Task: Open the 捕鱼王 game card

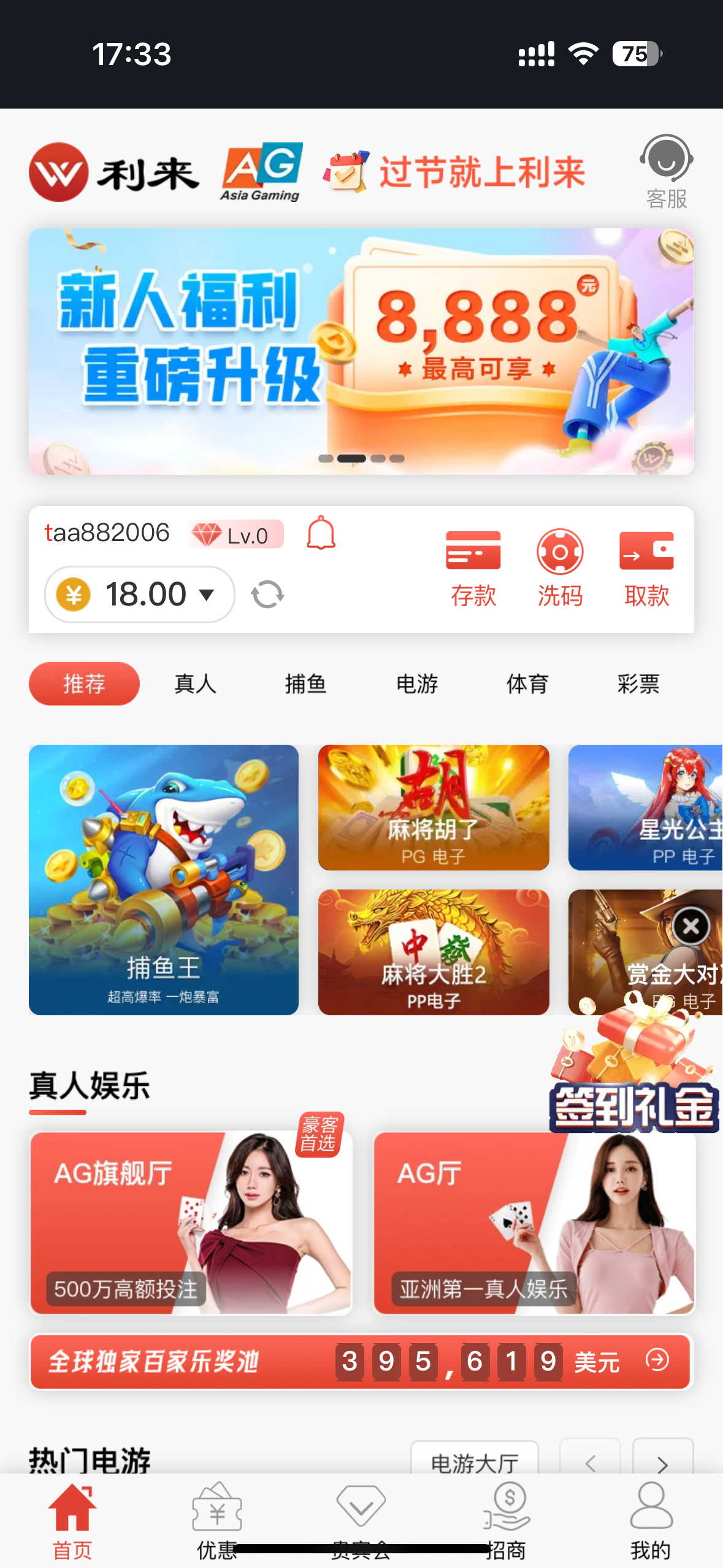Action: pos(164,880)
